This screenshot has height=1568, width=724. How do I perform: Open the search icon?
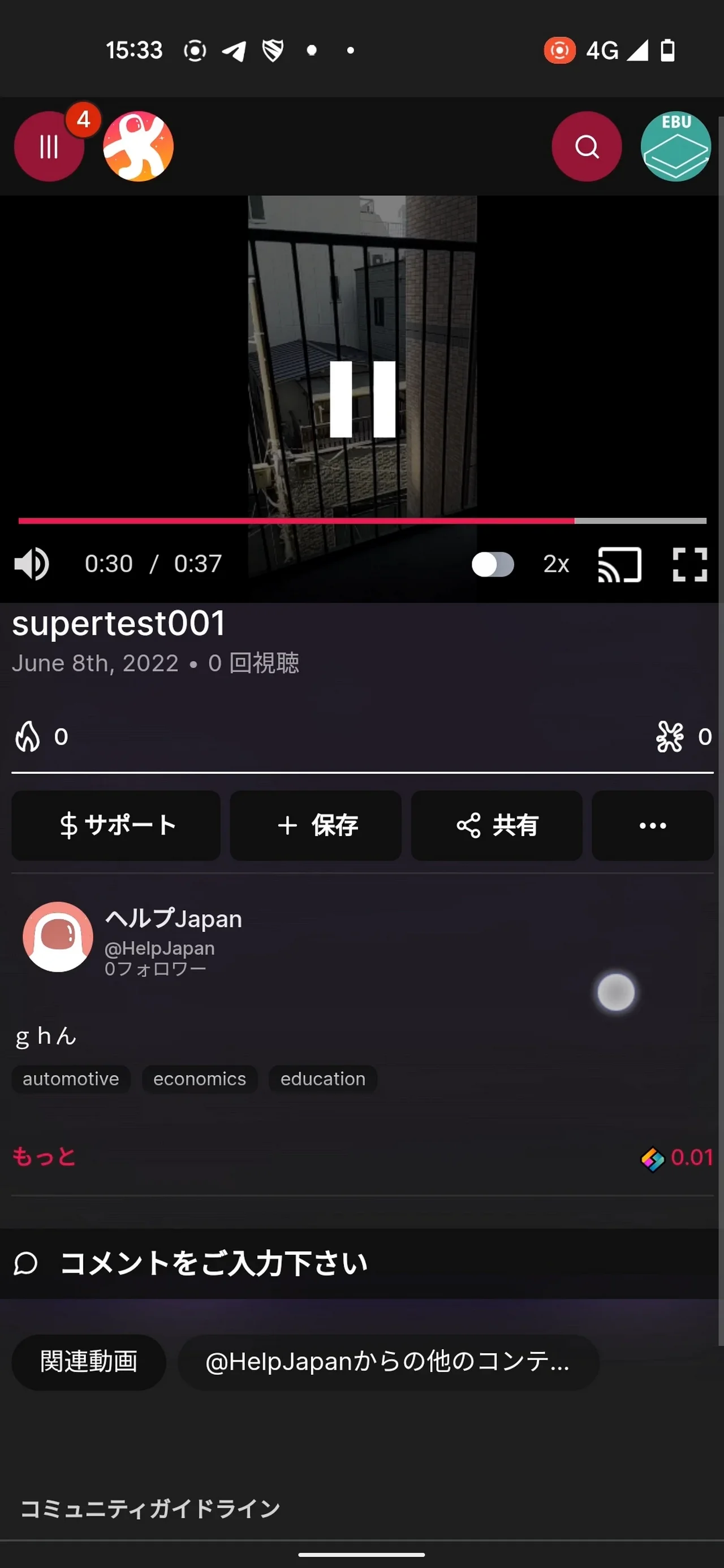coord(587,146)
